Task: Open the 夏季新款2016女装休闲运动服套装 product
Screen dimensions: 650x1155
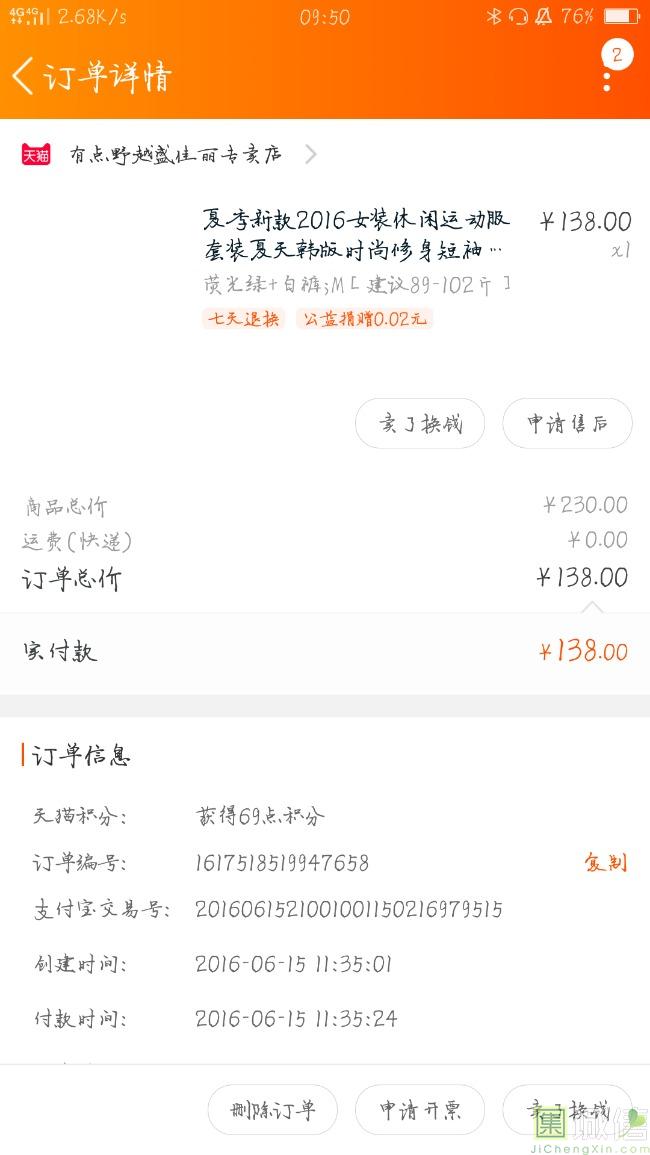Action: click(x=355, y=234)
